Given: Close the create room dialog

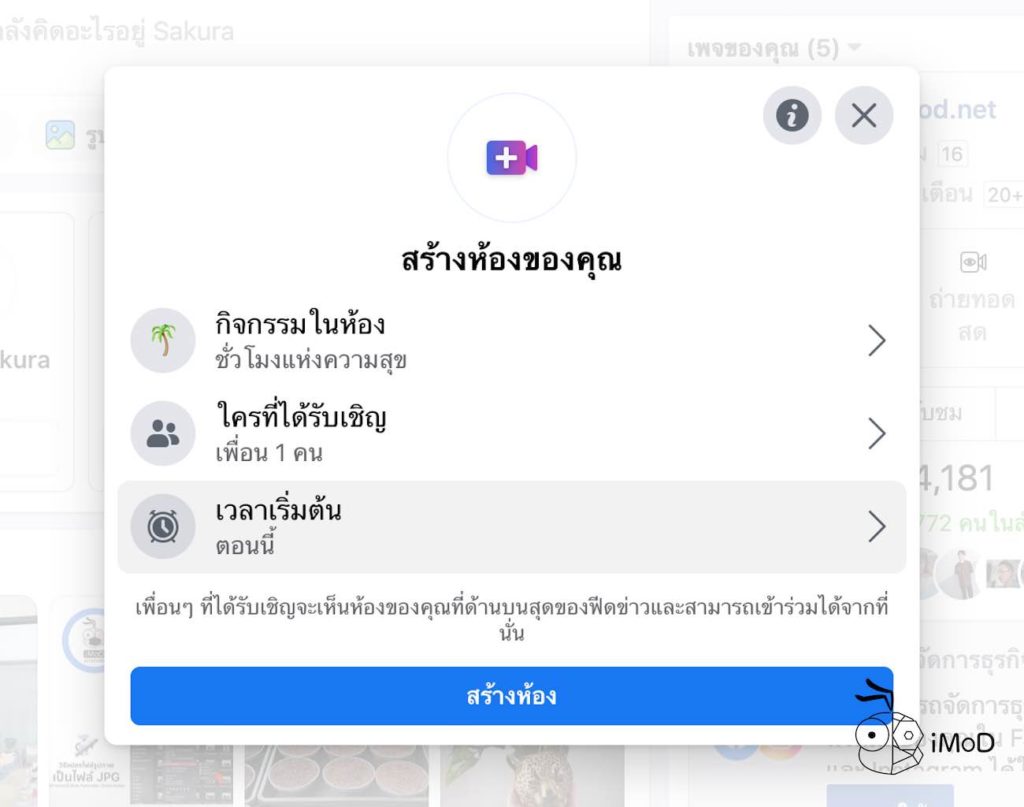Looking at the screenshot, I should (864, 116).
